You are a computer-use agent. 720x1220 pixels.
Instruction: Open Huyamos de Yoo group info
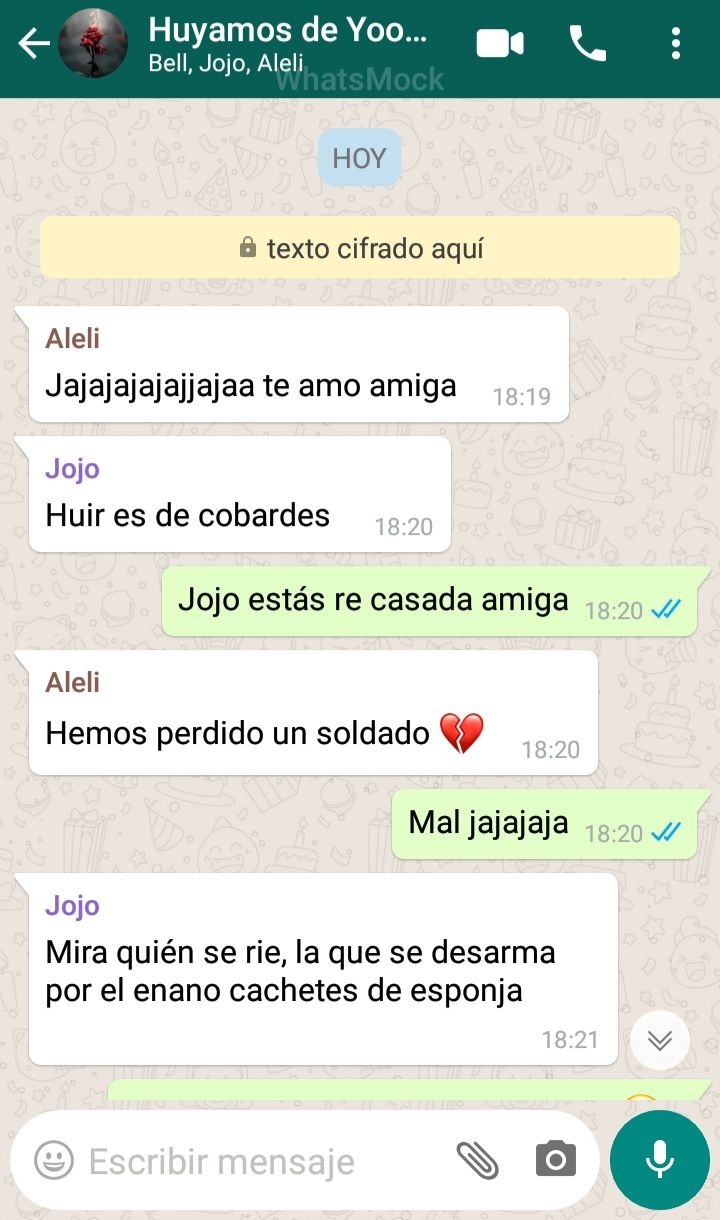click(290, 44)
